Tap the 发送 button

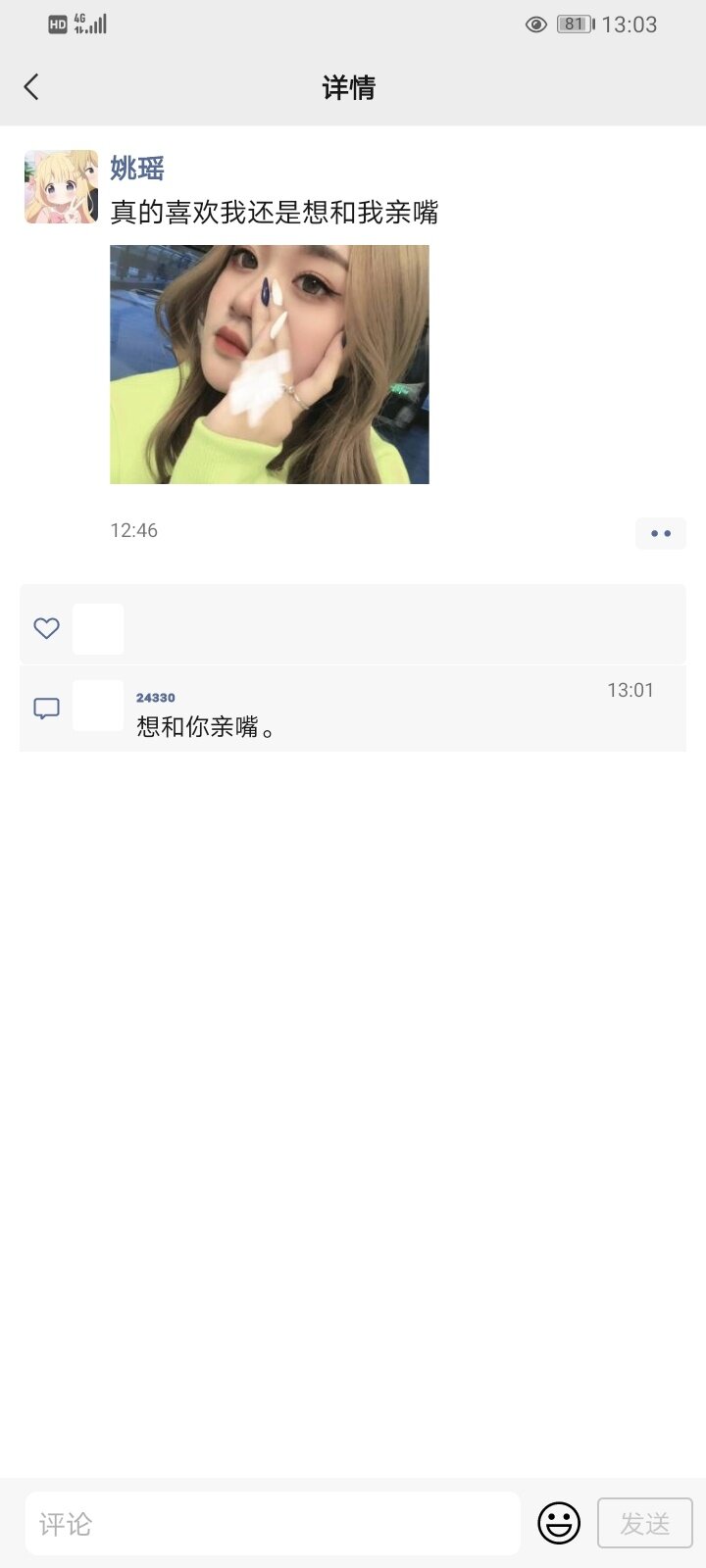coord(644,1523)
